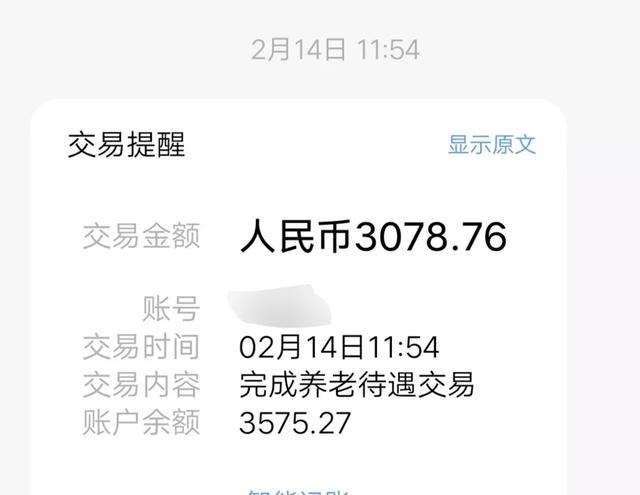Open the 交易提醒 transaction card
The image size is (640, 495).
point(126,145)
